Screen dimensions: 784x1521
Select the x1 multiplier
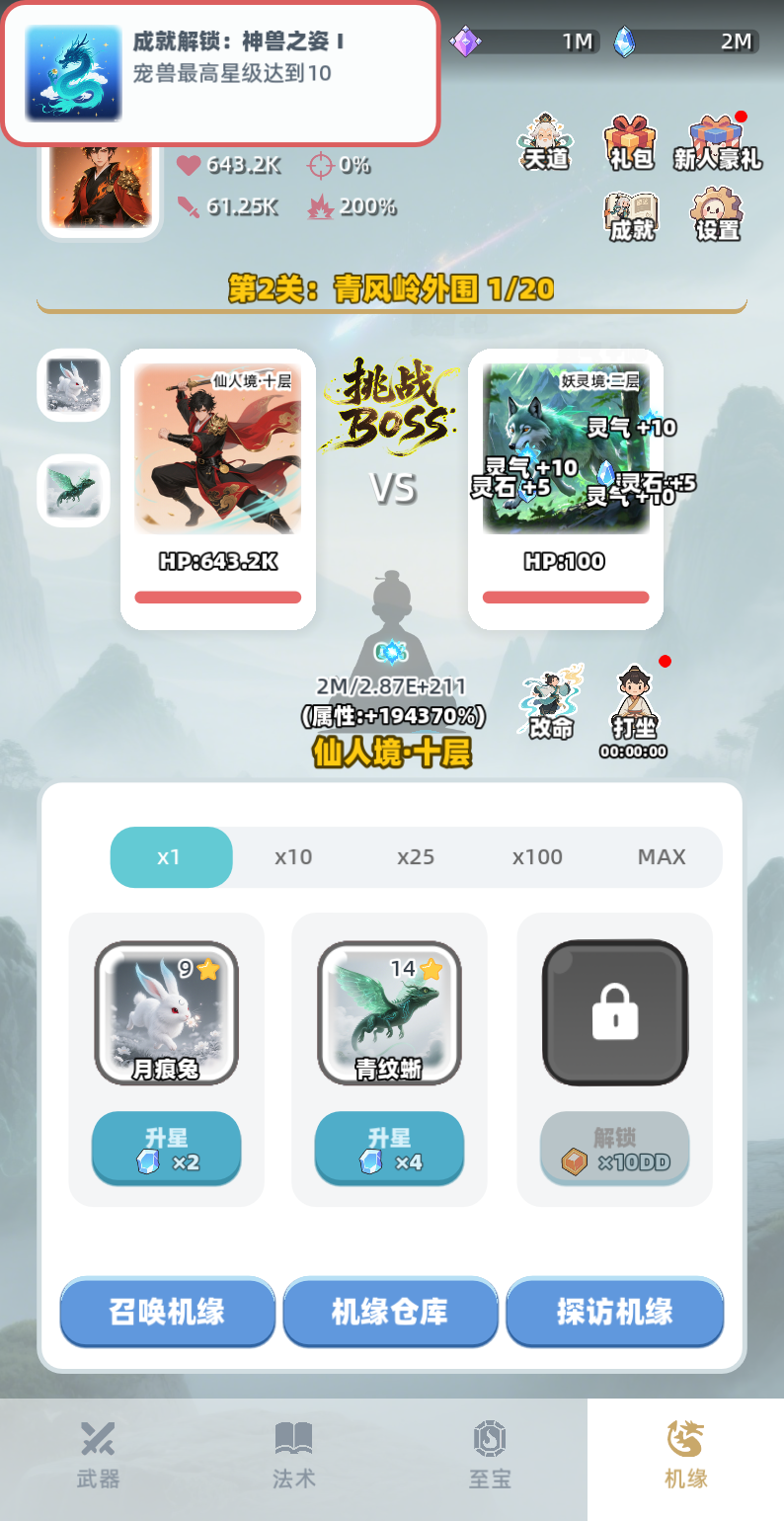click(x=170, y=856)
